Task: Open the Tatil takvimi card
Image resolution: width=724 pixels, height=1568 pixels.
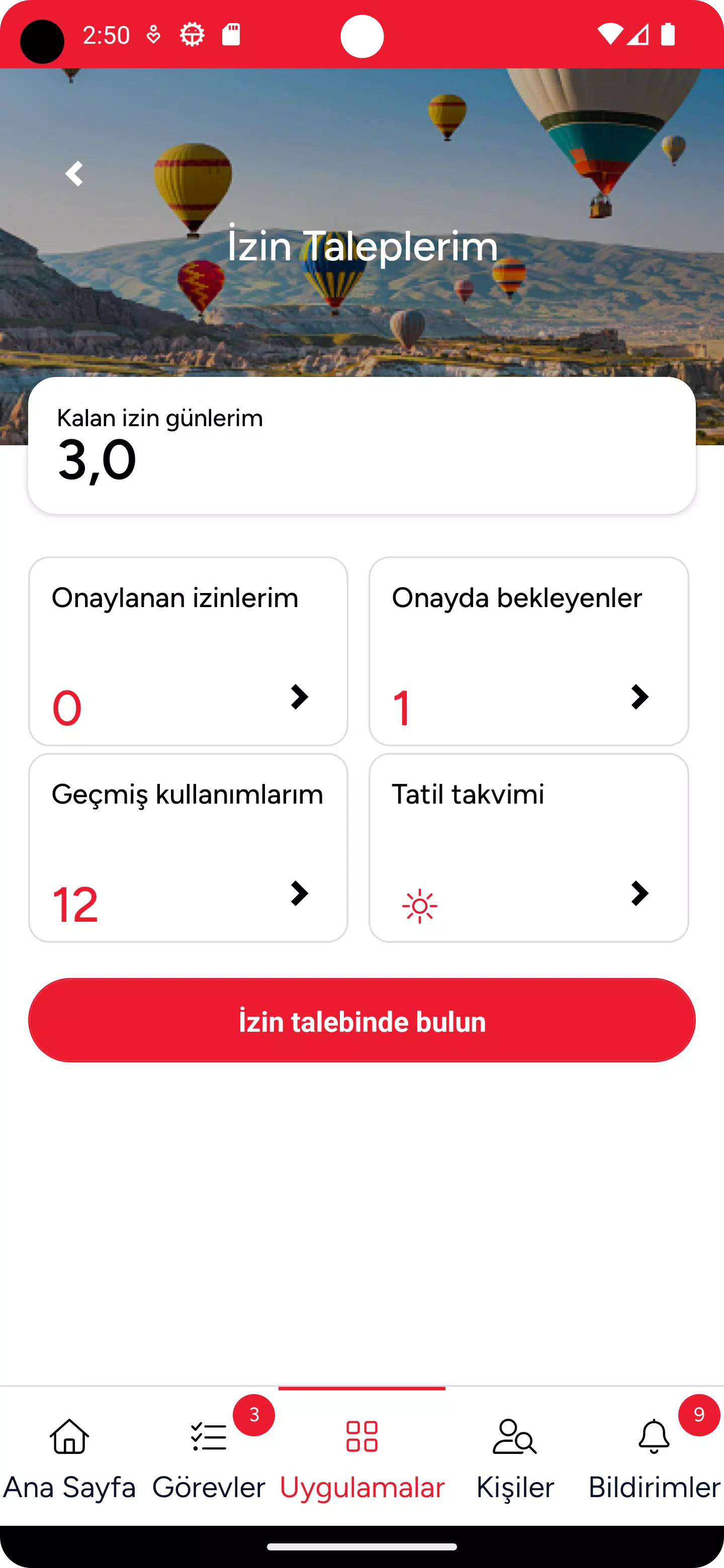Action: tap(528, 847)
